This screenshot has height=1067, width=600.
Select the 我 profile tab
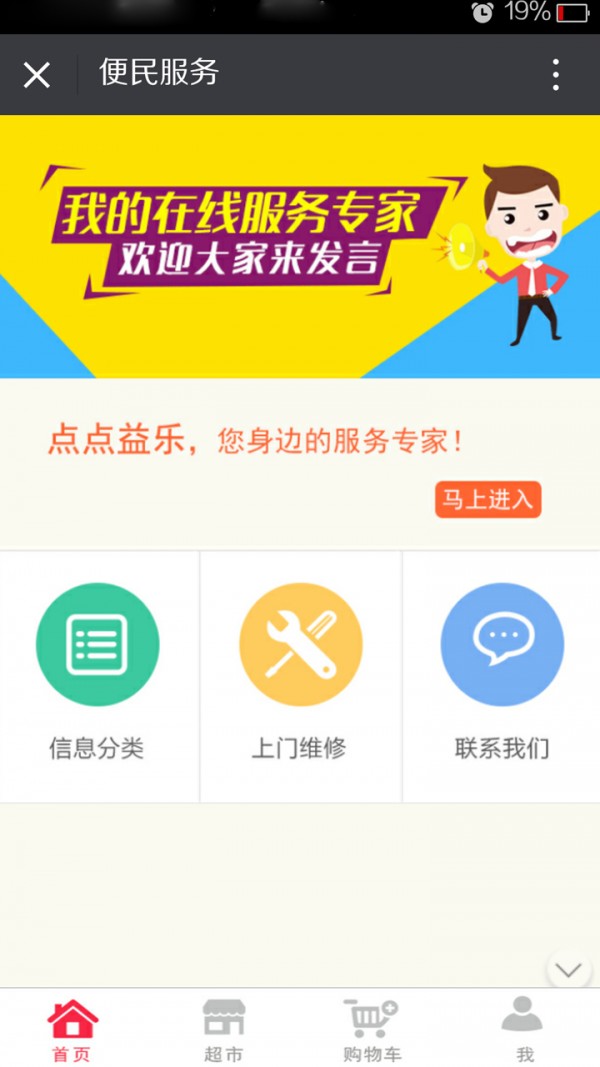point(524,1030)
